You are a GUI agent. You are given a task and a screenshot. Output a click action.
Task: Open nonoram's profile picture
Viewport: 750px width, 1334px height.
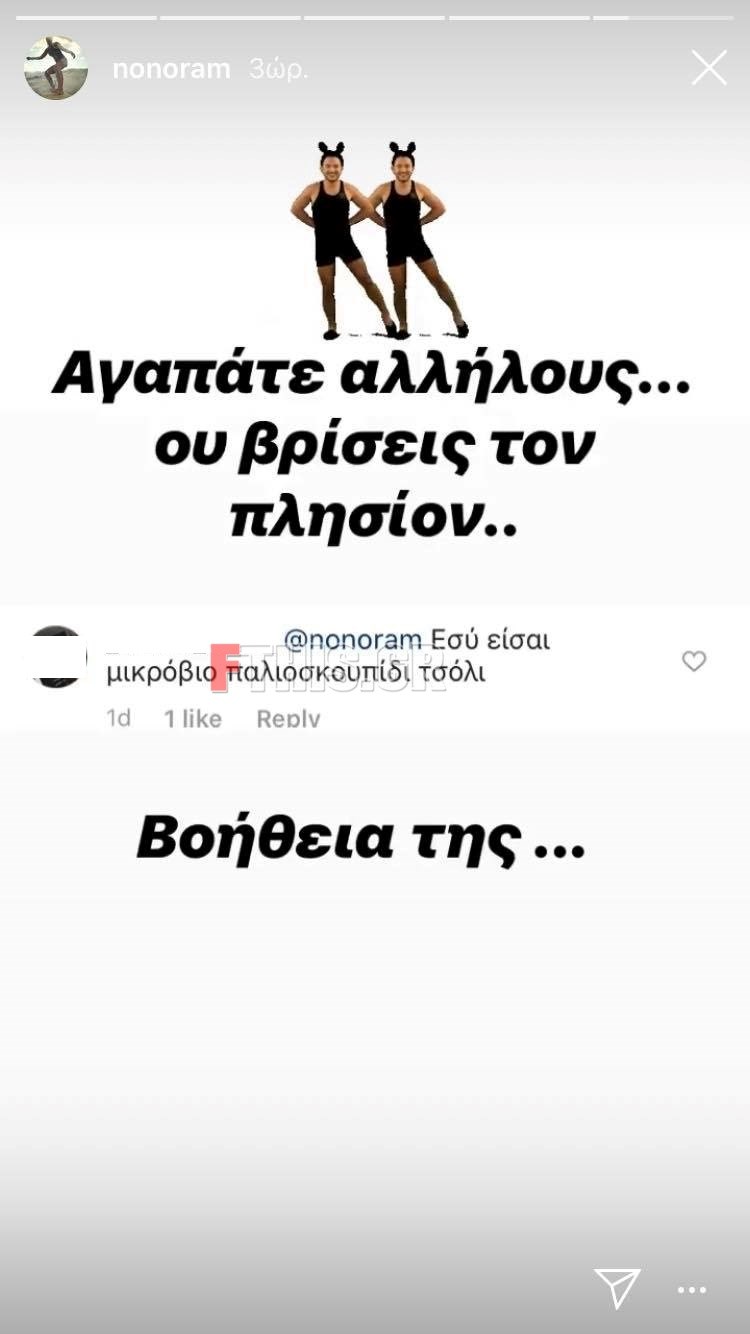click(x=56, y=68)
